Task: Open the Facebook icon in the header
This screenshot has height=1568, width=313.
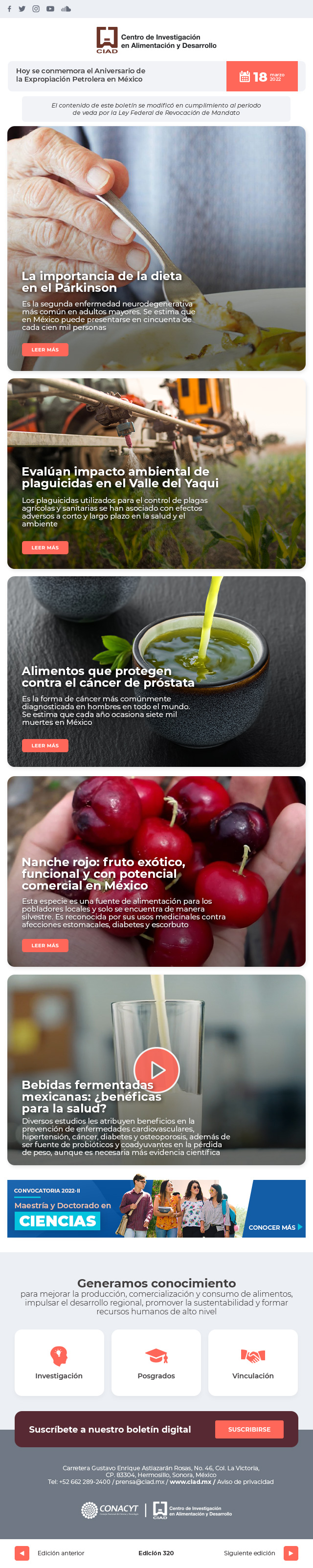Action: 9,9
